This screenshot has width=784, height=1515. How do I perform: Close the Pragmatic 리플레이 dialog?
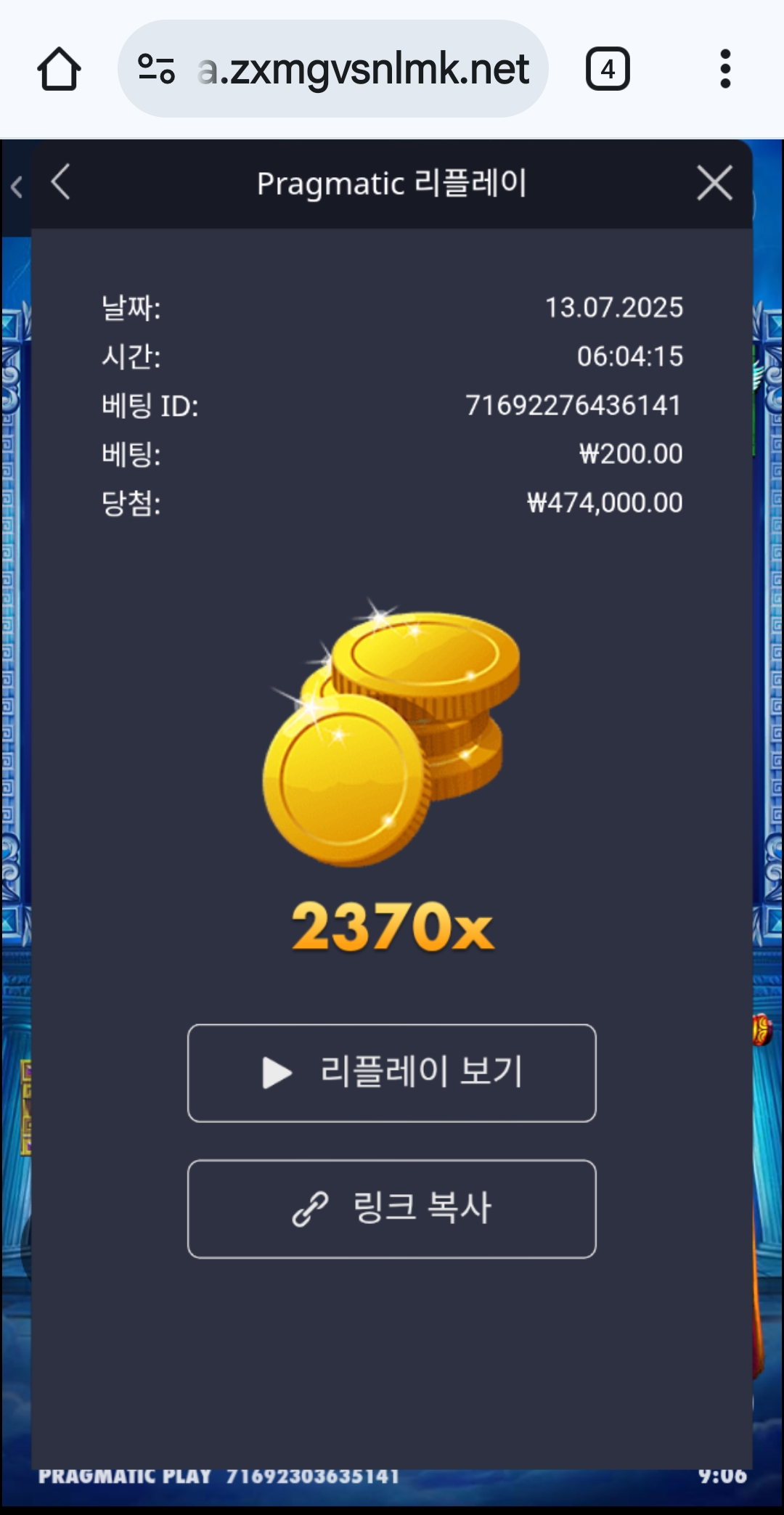(x=714, y=182)
